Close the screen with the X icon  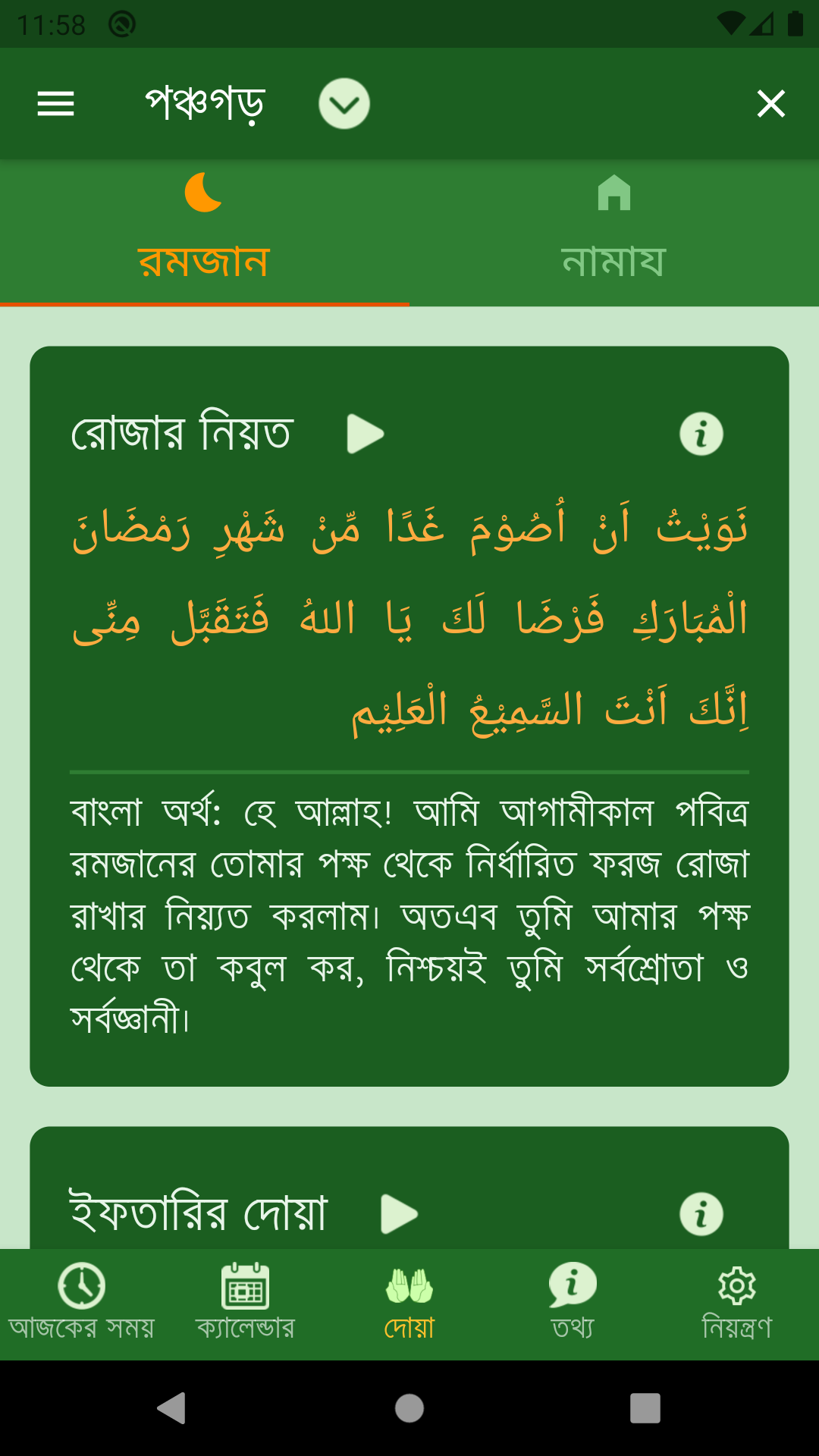click(x=771, y=104)
